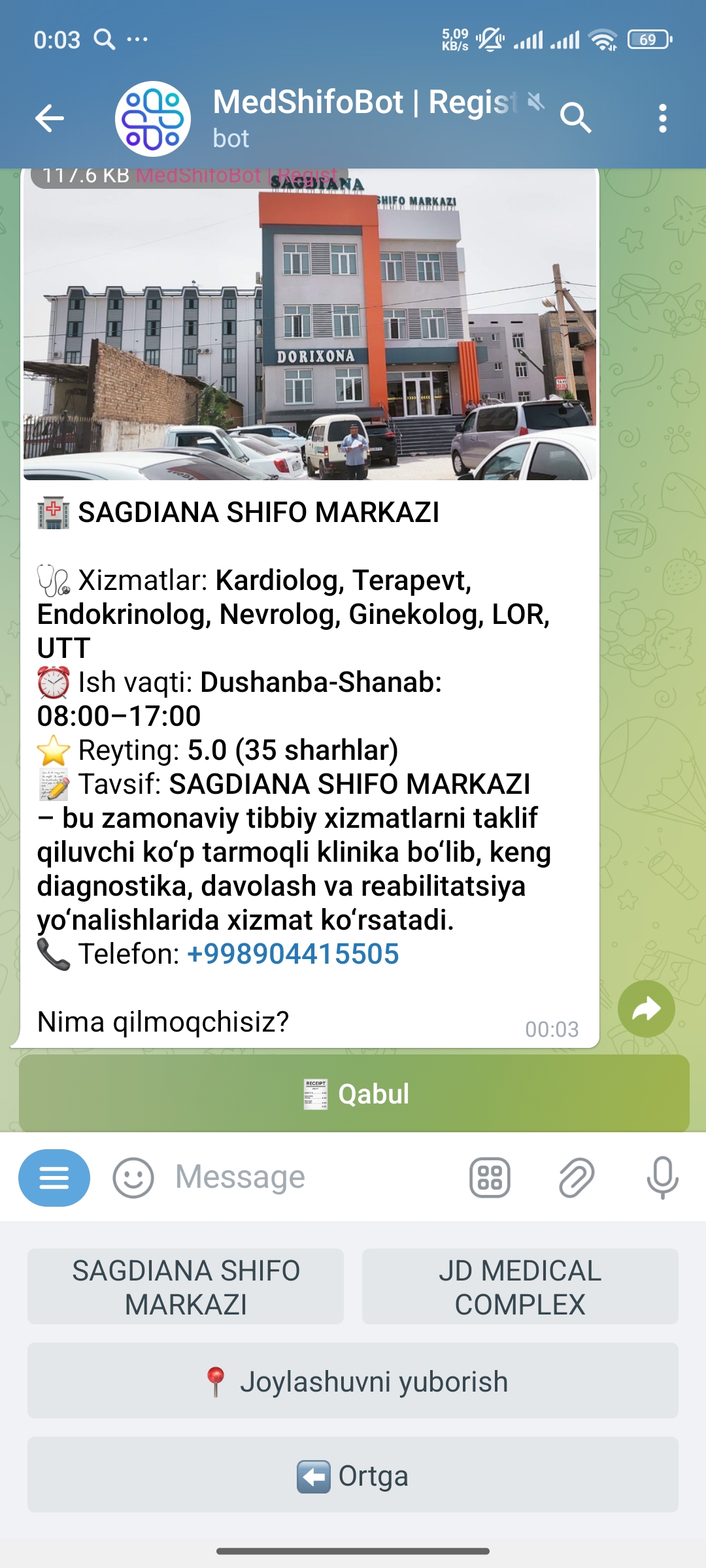Select SAGDIANA SHIFO MARKAZI keyboard button
The height and width of the screenshot is (1568, 706).
[x=186, y=1287]
